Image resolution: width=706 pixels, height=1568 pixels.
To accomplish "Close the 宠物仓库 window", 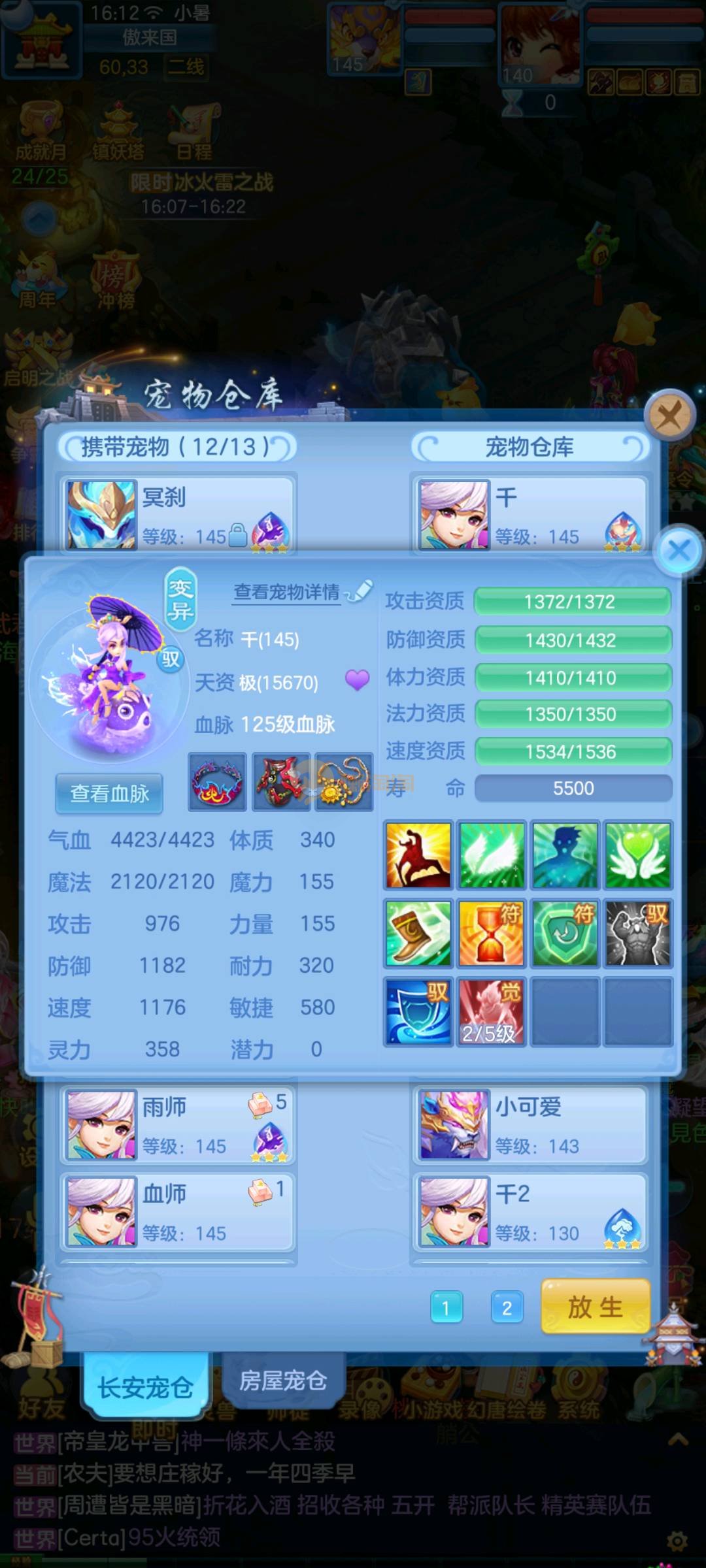I will click(669, 414).
